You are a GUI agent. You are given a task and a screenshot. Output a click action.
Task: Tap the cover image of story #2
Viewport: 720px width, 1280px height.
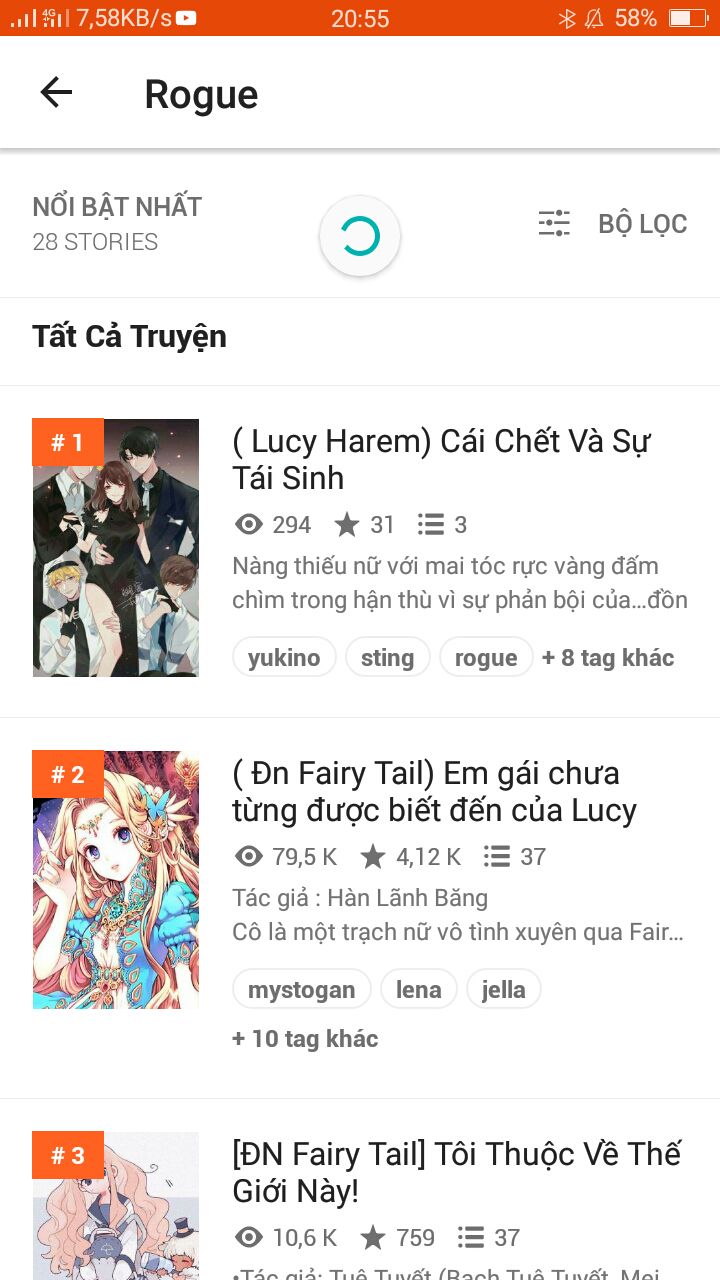coord(116,880)
